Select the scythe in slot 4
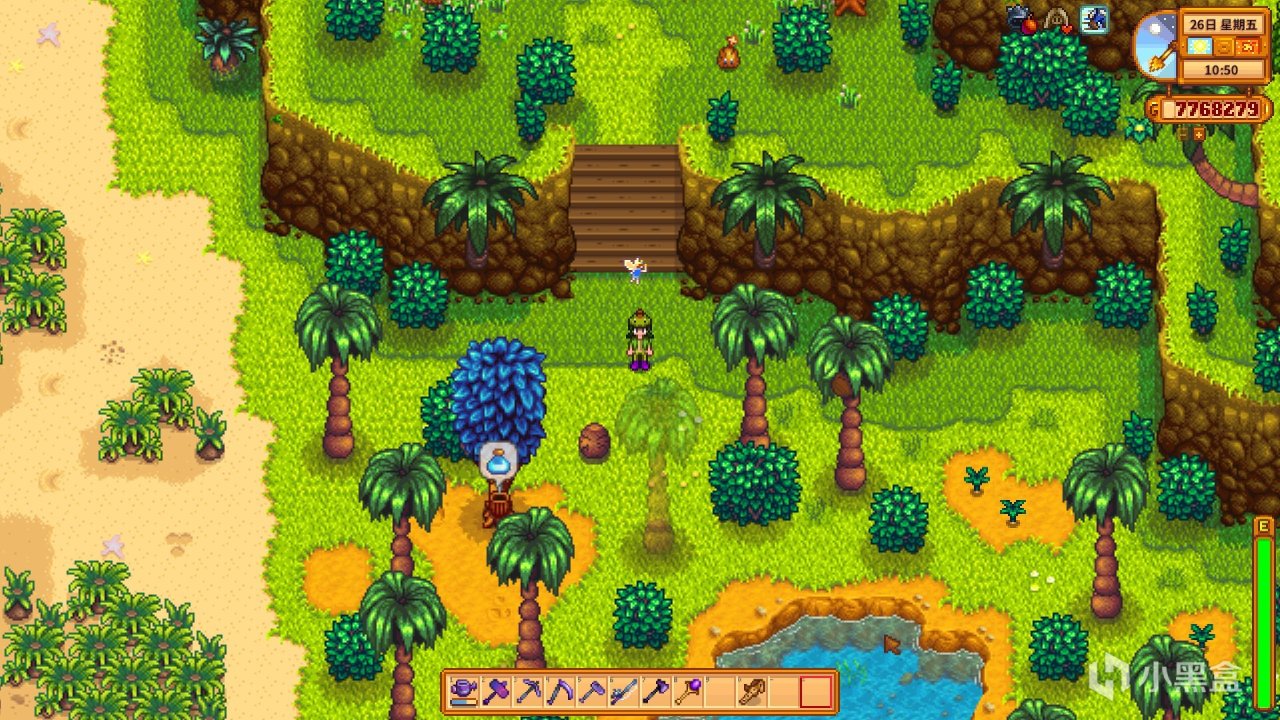This screenshot has width=1280, height=720. [x=560, y=691]
